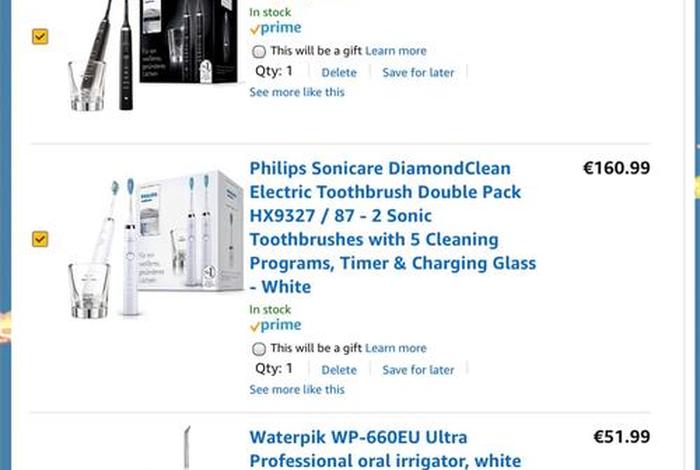Mark the black toothbrush as a gift
This screenshot has height=470, width=700.
tap(259, 51)
